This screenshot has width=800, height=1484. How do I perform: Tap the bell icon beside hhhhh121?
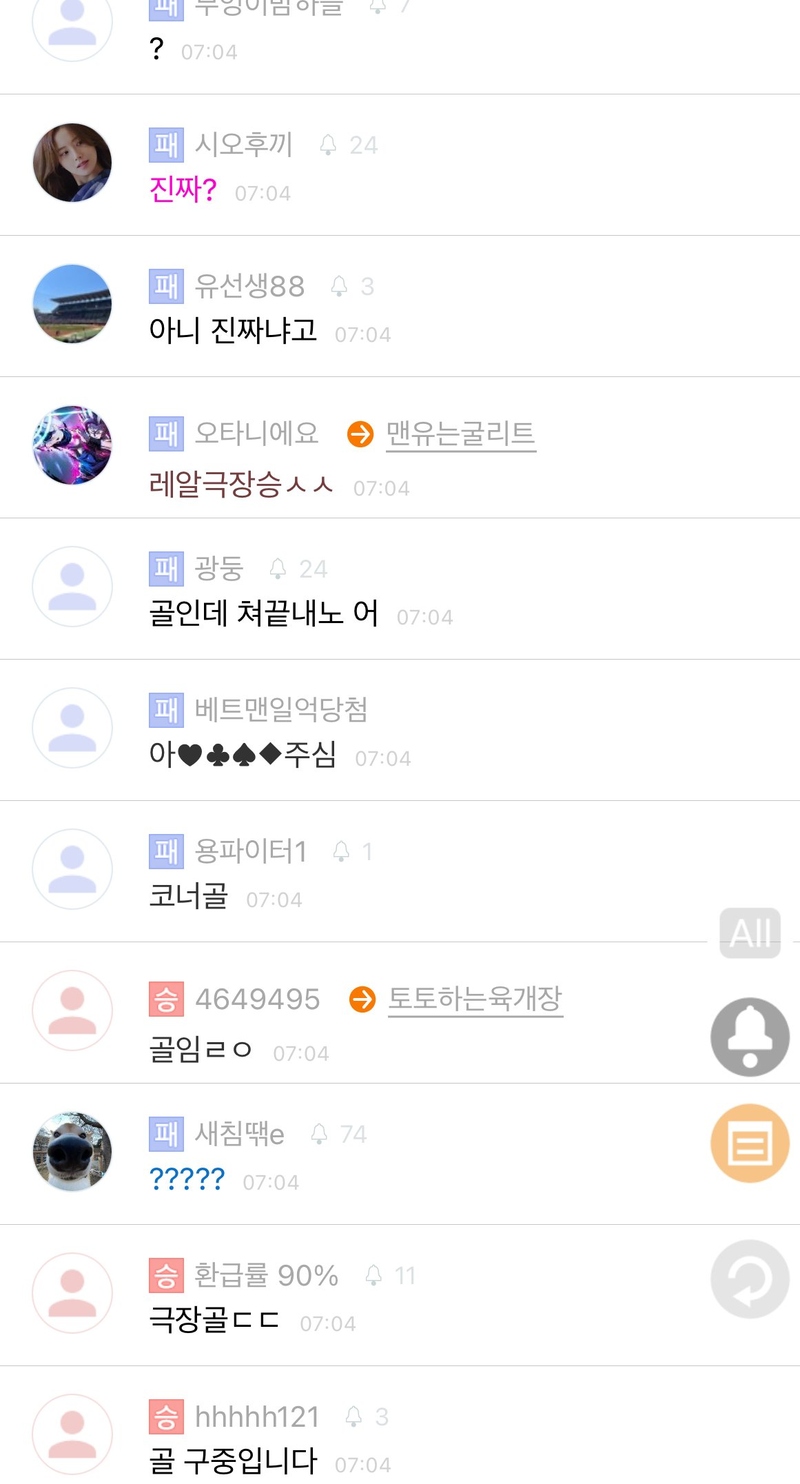point(354,1417)
